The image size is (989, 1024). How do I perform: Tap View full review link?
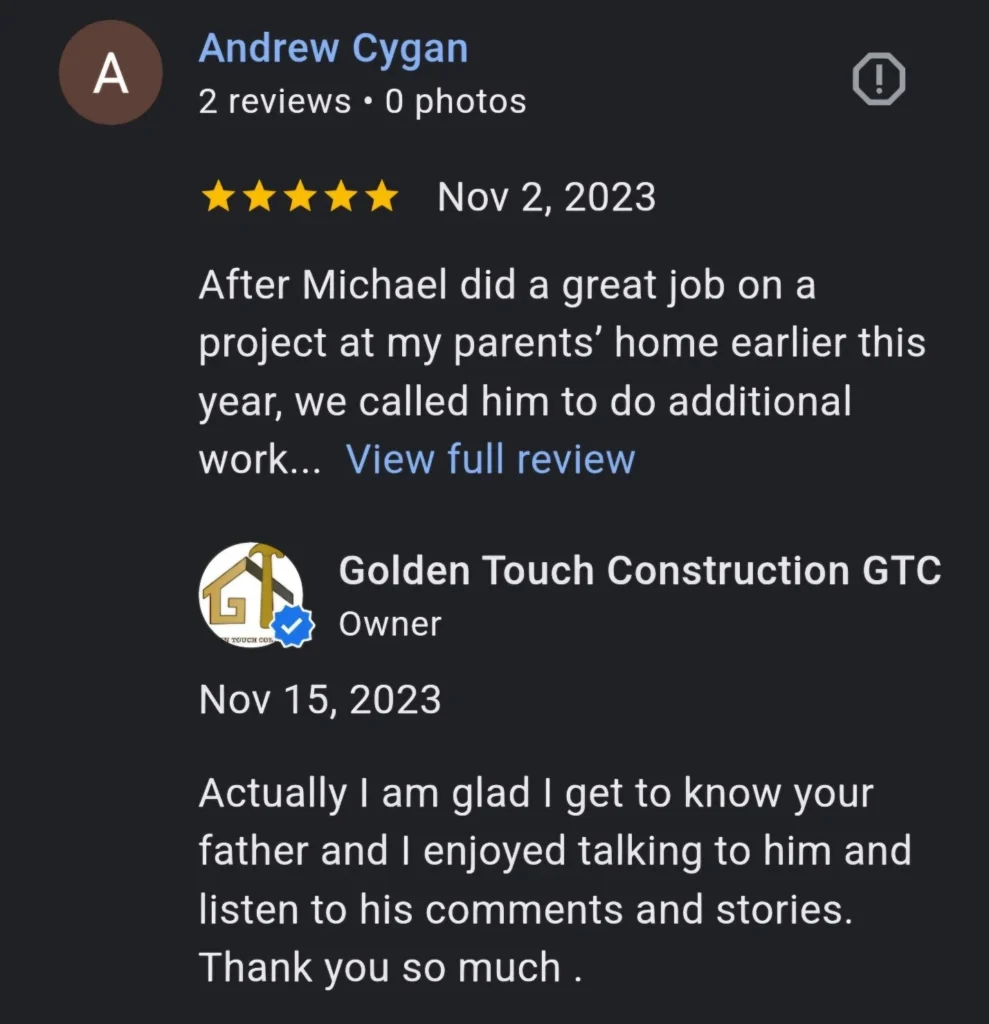(x=490, y=459)
